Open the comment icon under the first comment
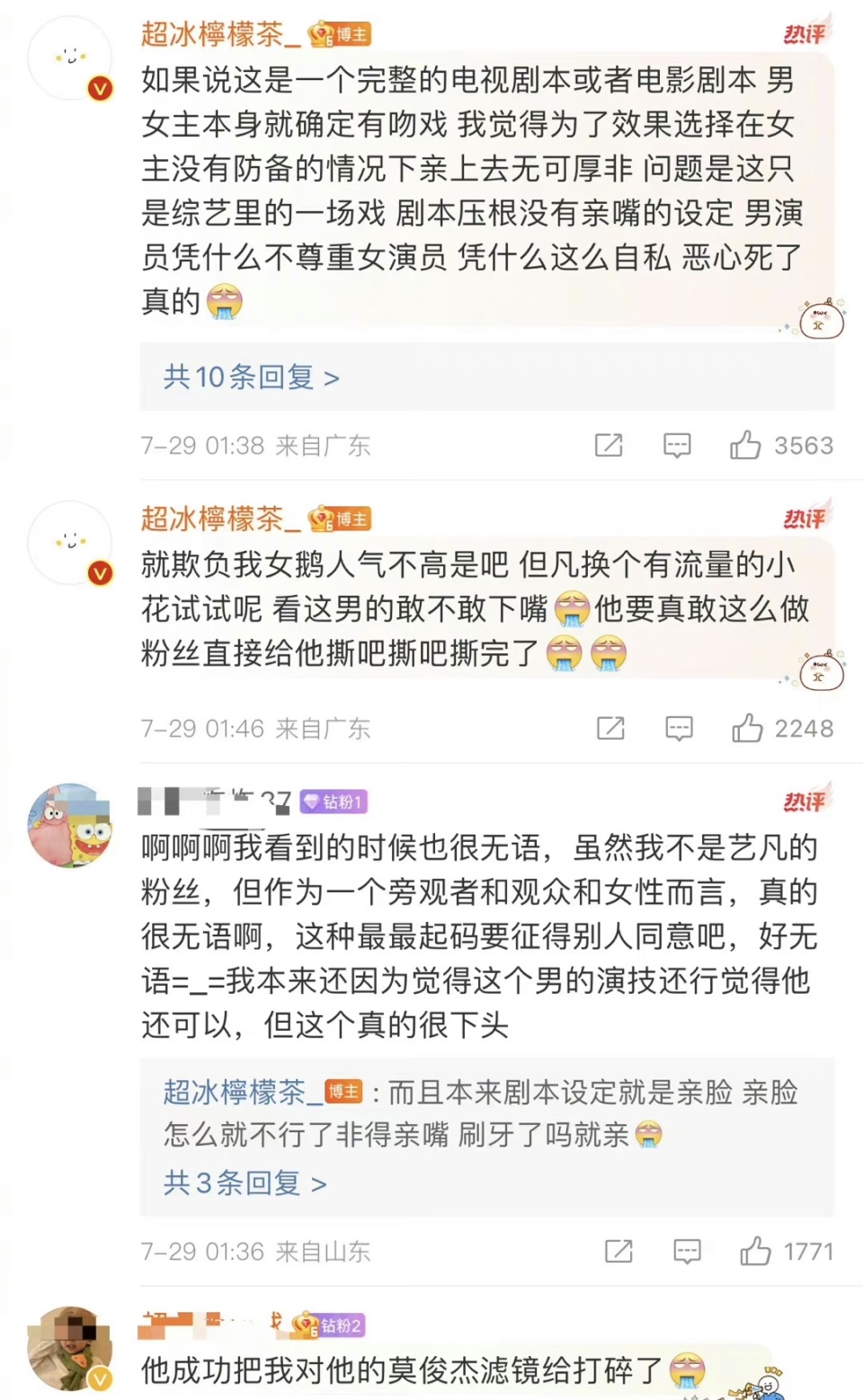This screenshot has width=863, height=1400. 677,445
